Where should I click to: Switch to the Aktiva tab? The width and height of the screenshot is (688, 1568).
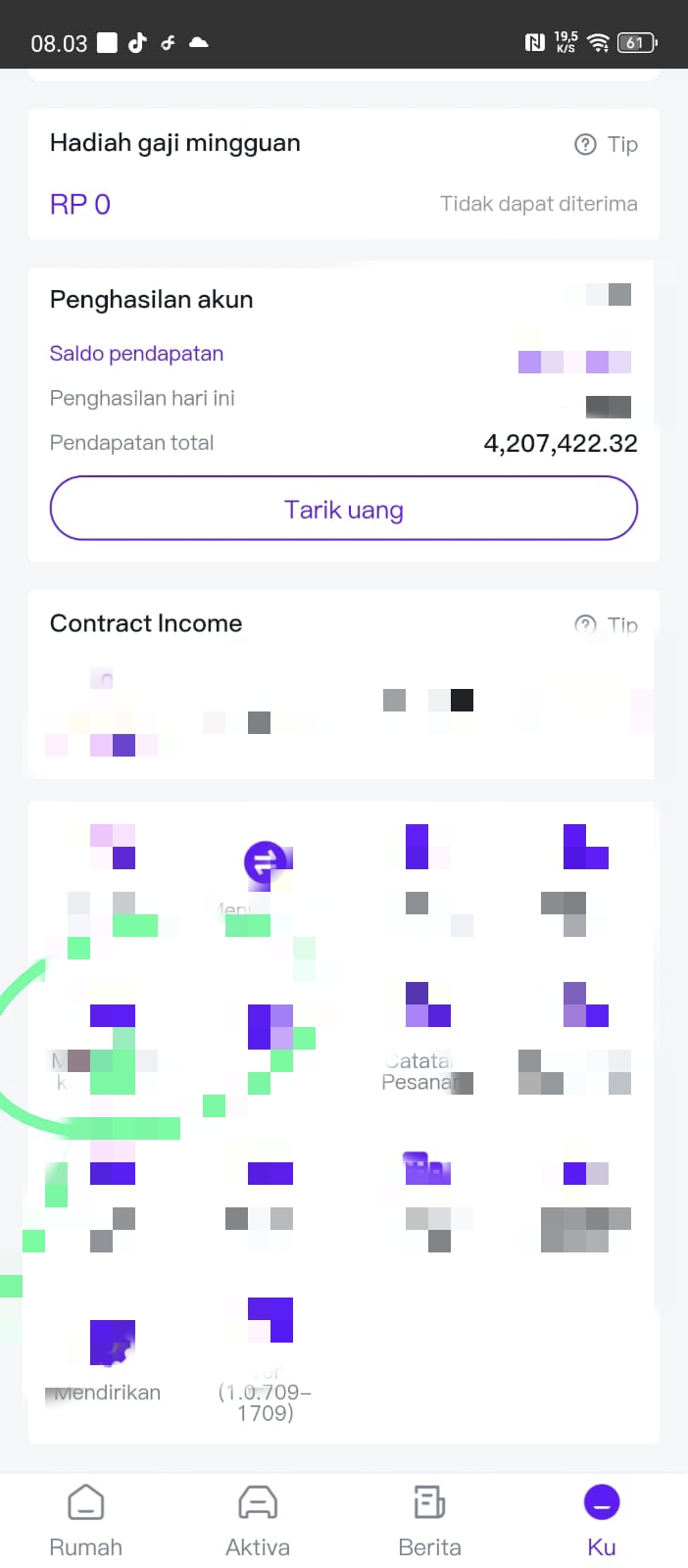[x=258, y=1521]
